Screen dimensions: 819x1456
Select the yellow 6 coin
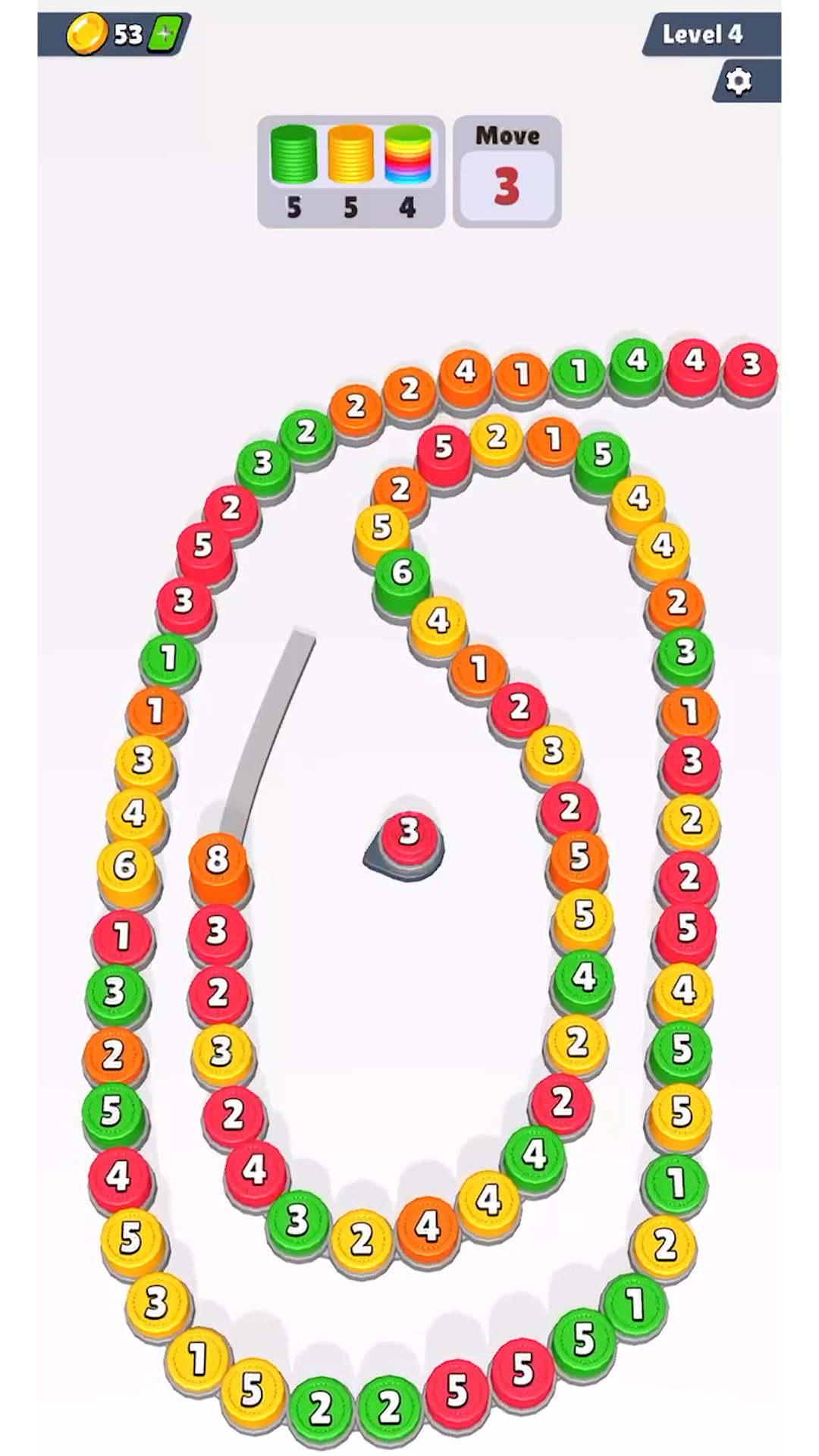click(x=126, y=867)
